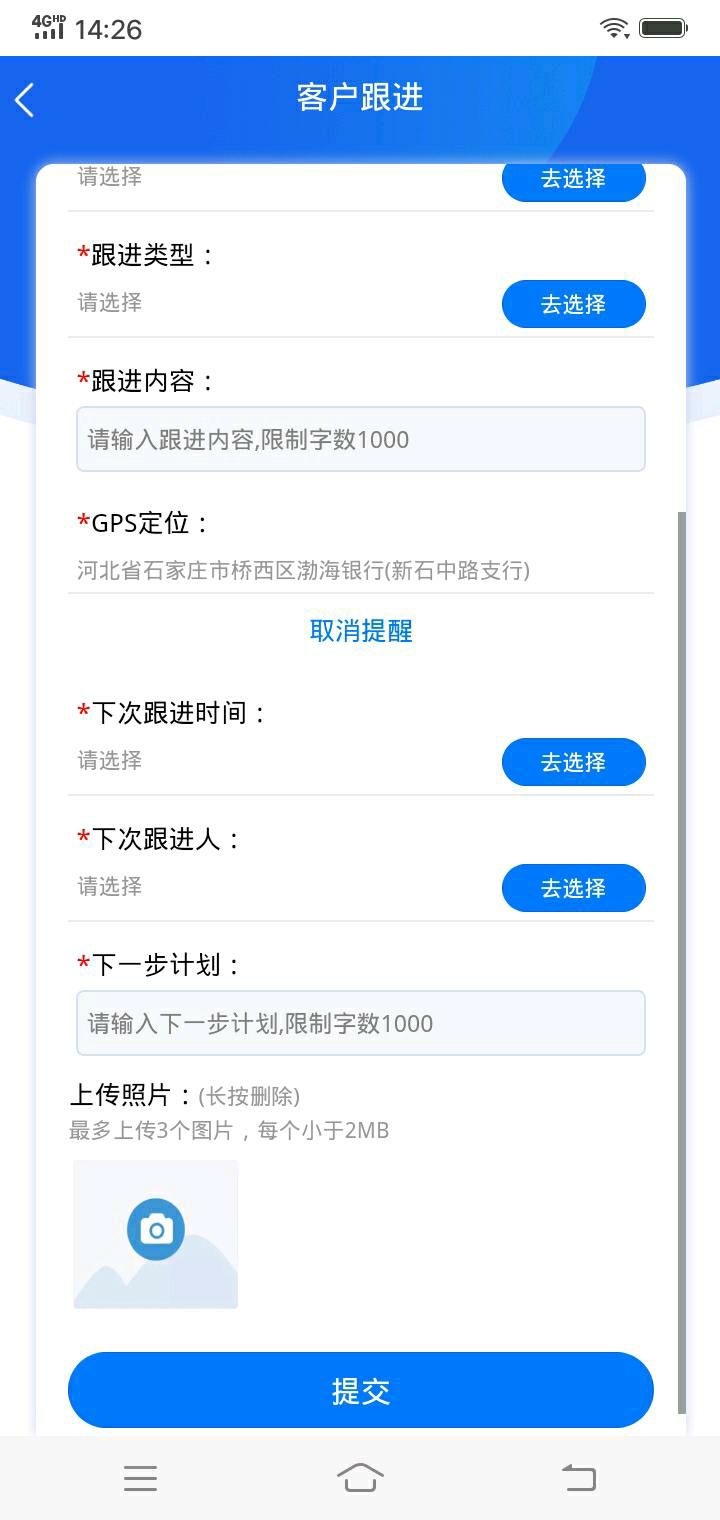The height and width of the screenshot is (1520, 720).
Task: Go to the system home screen
Action: click(360, 1478)
